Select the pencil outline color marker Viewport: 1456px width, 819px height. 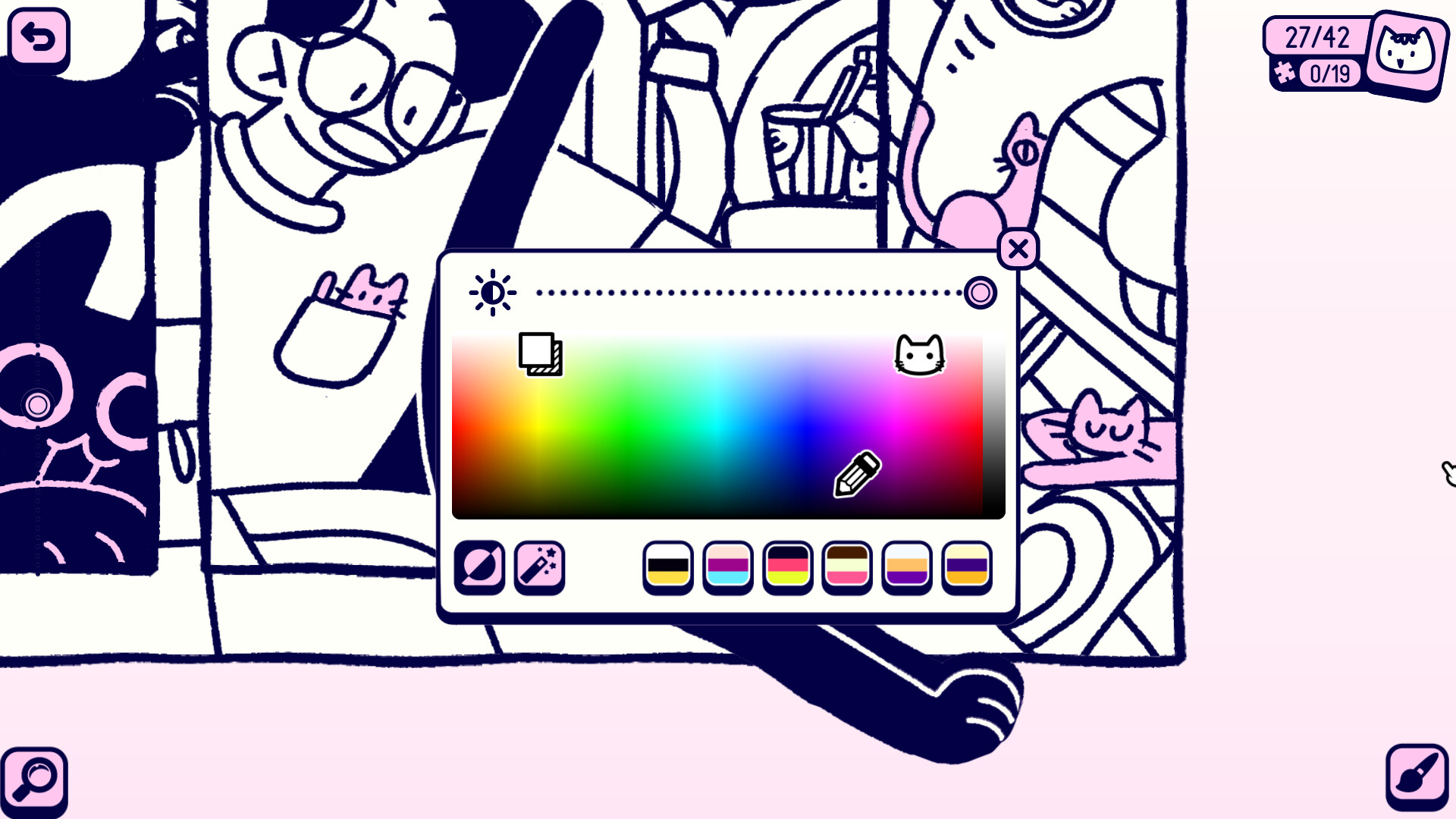(x=857, y=475)
